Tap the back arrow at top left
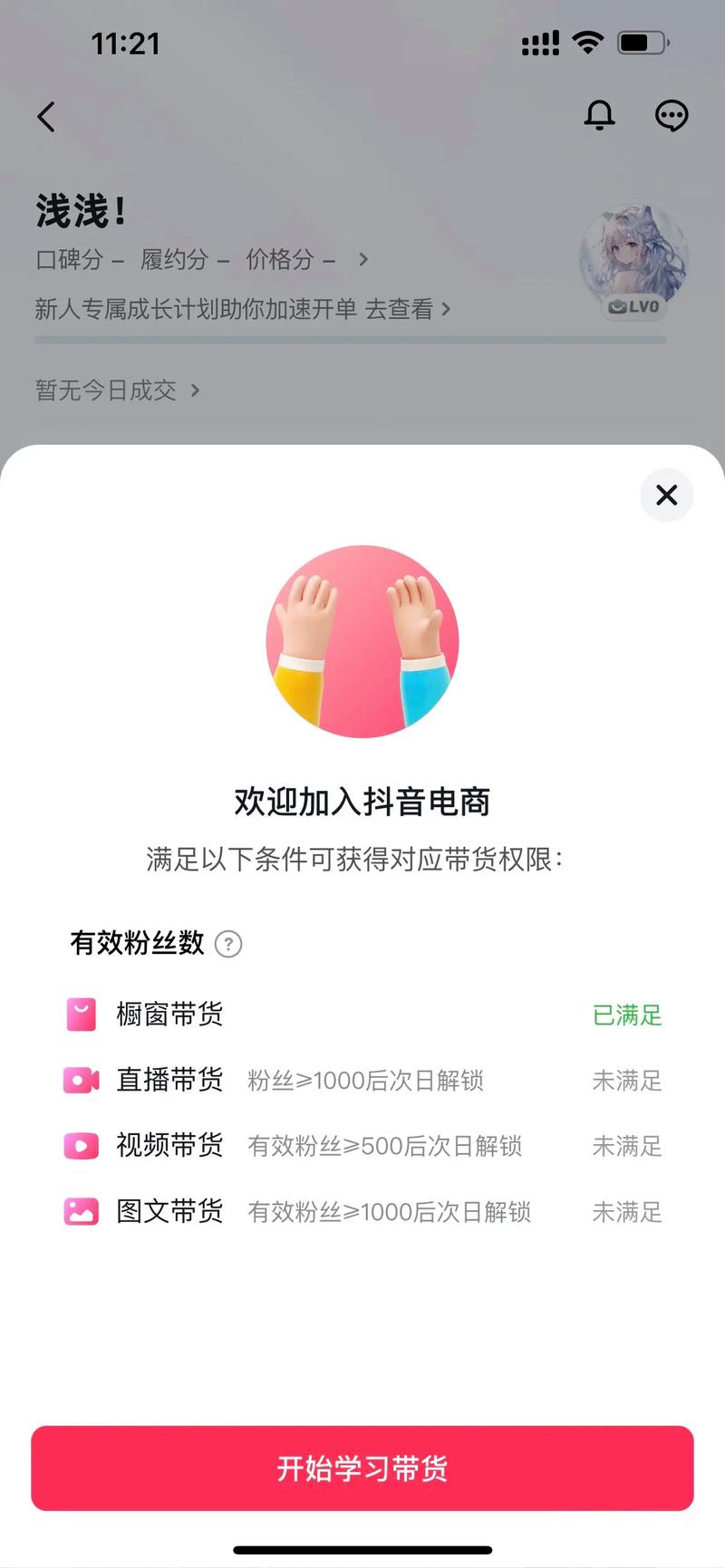 point(46,117)
